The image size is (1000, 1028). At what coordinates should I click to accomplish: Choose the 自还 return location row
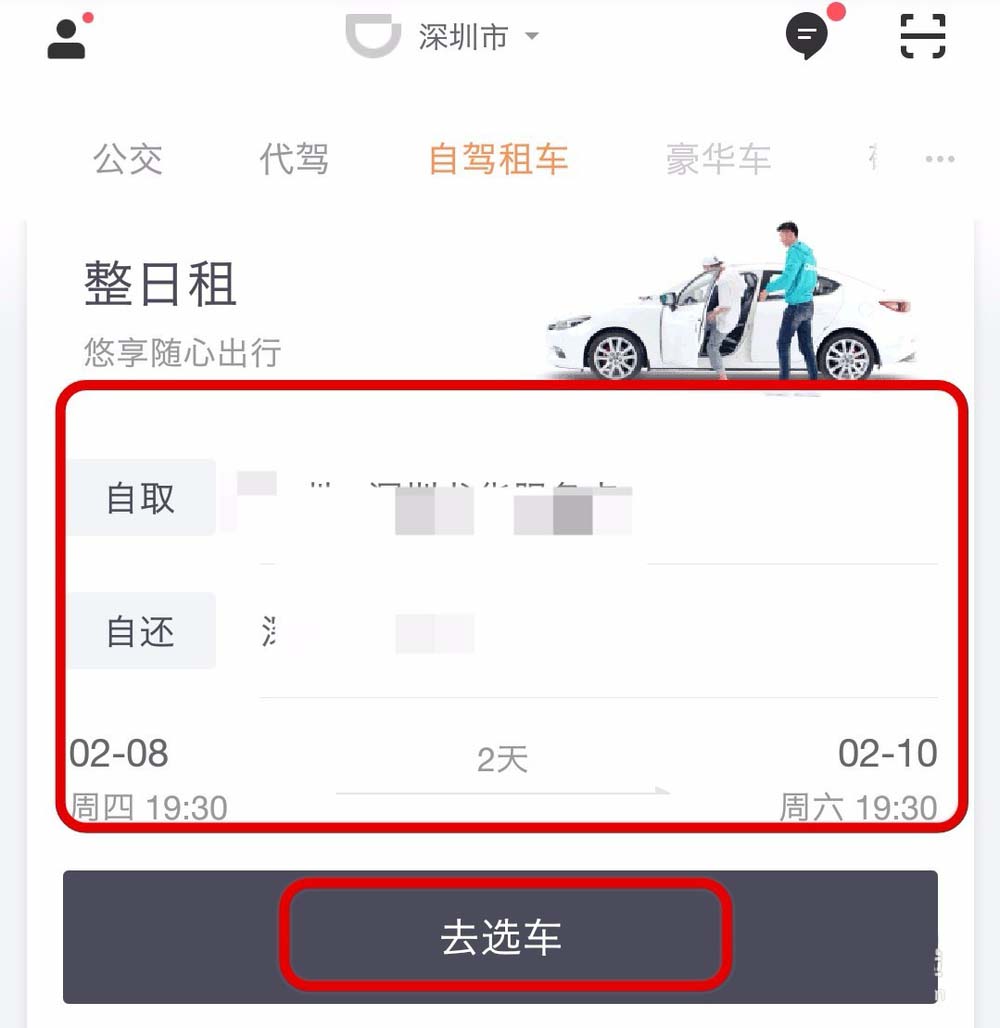coord(500,631)
